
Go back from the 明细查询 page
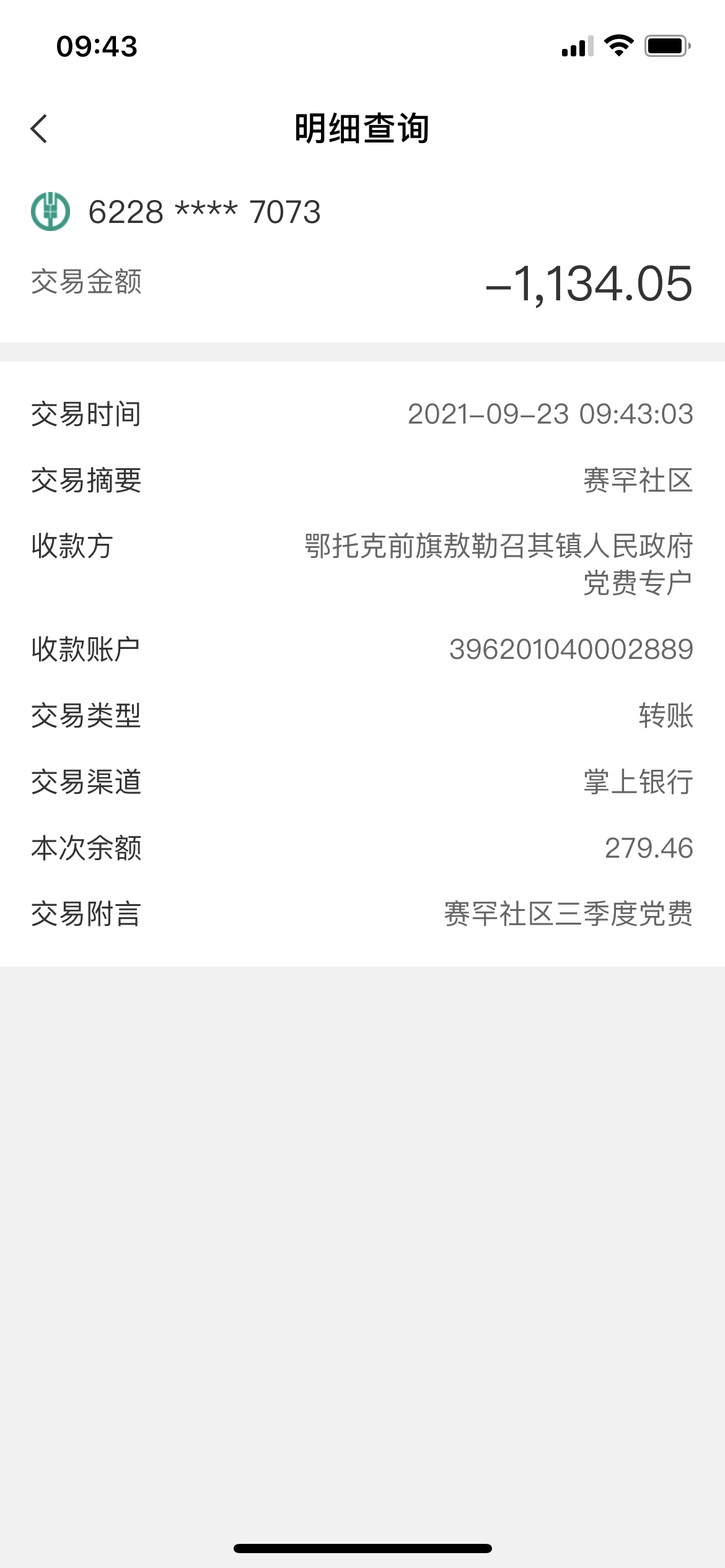click(39, 129)
